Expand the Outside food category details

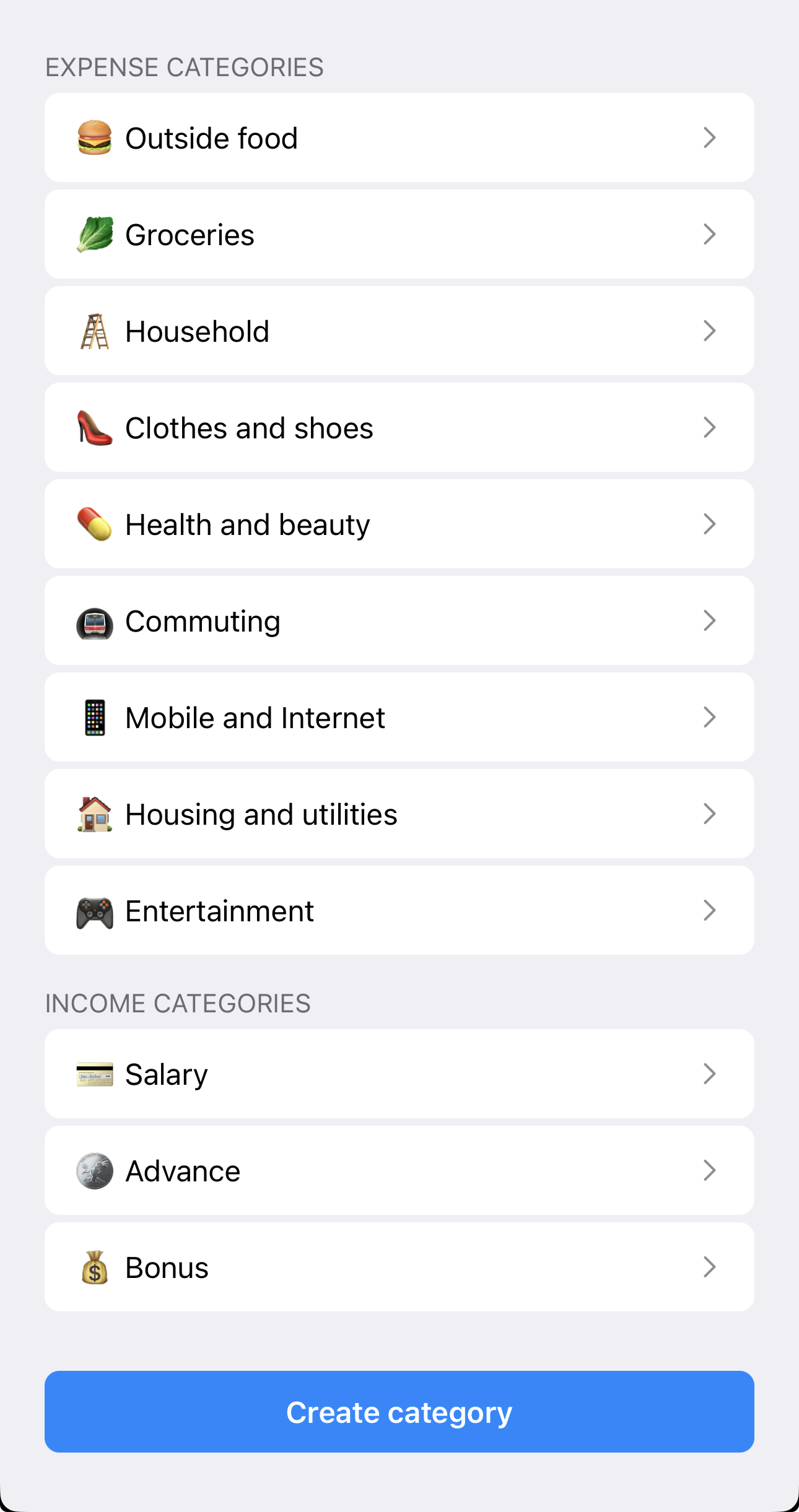tap(710, 137)
